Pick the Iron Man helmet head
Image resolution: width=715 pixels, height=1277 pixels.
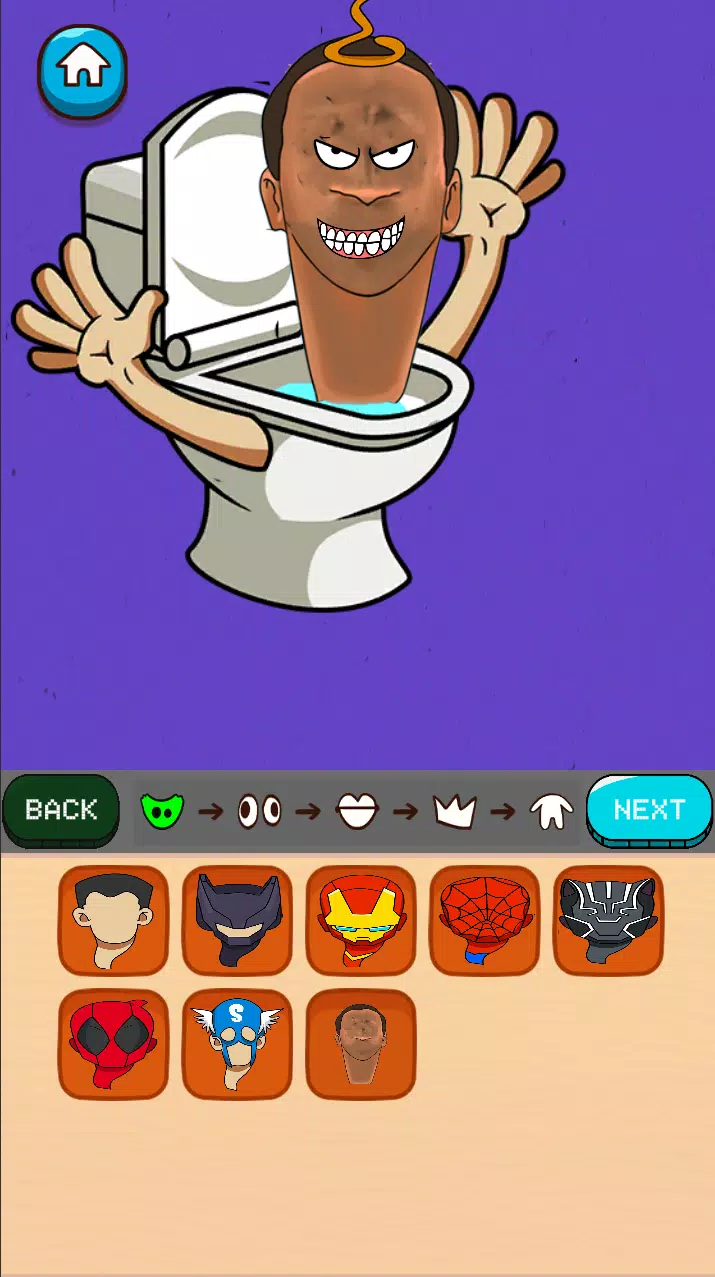tap(361, 920)
